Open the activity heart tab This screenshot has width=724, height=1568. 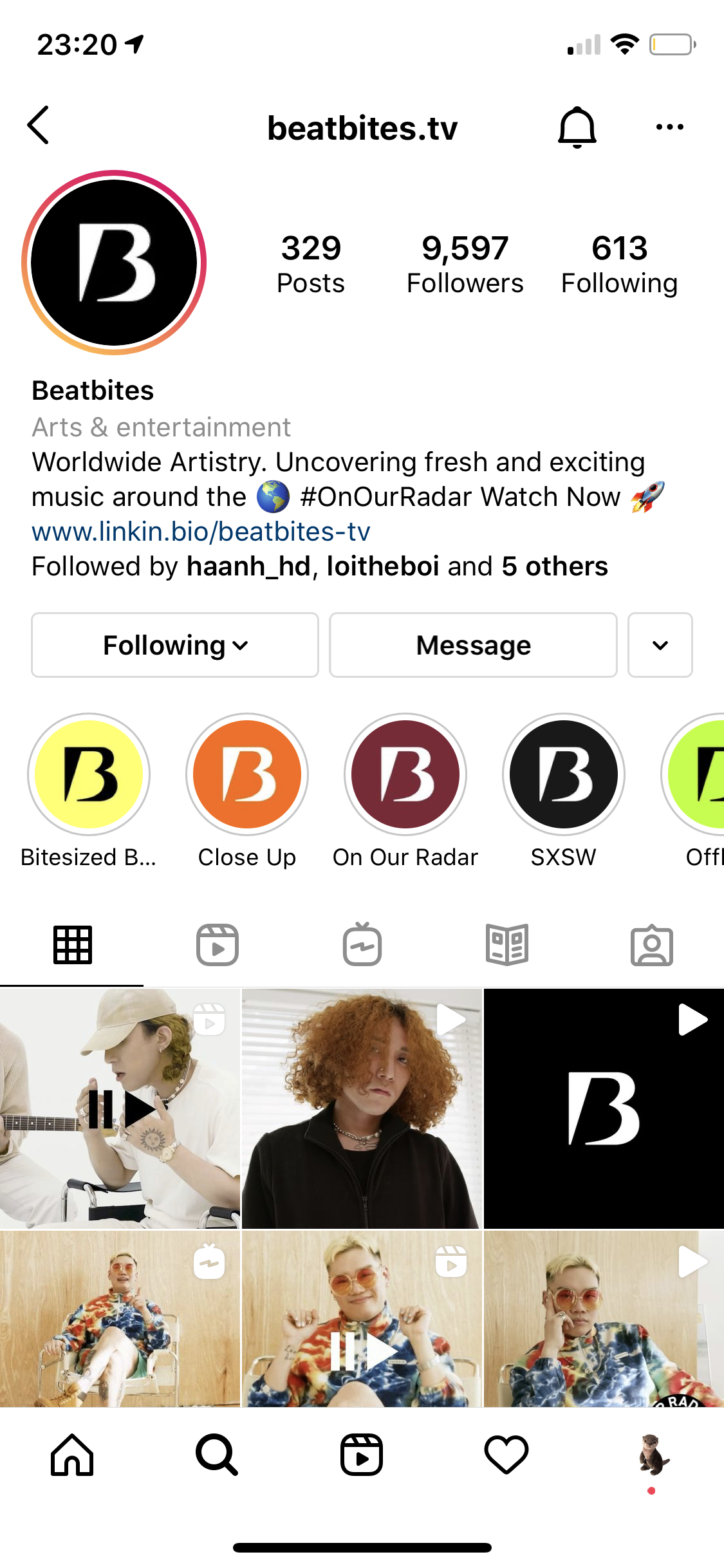coord(506,1455)
